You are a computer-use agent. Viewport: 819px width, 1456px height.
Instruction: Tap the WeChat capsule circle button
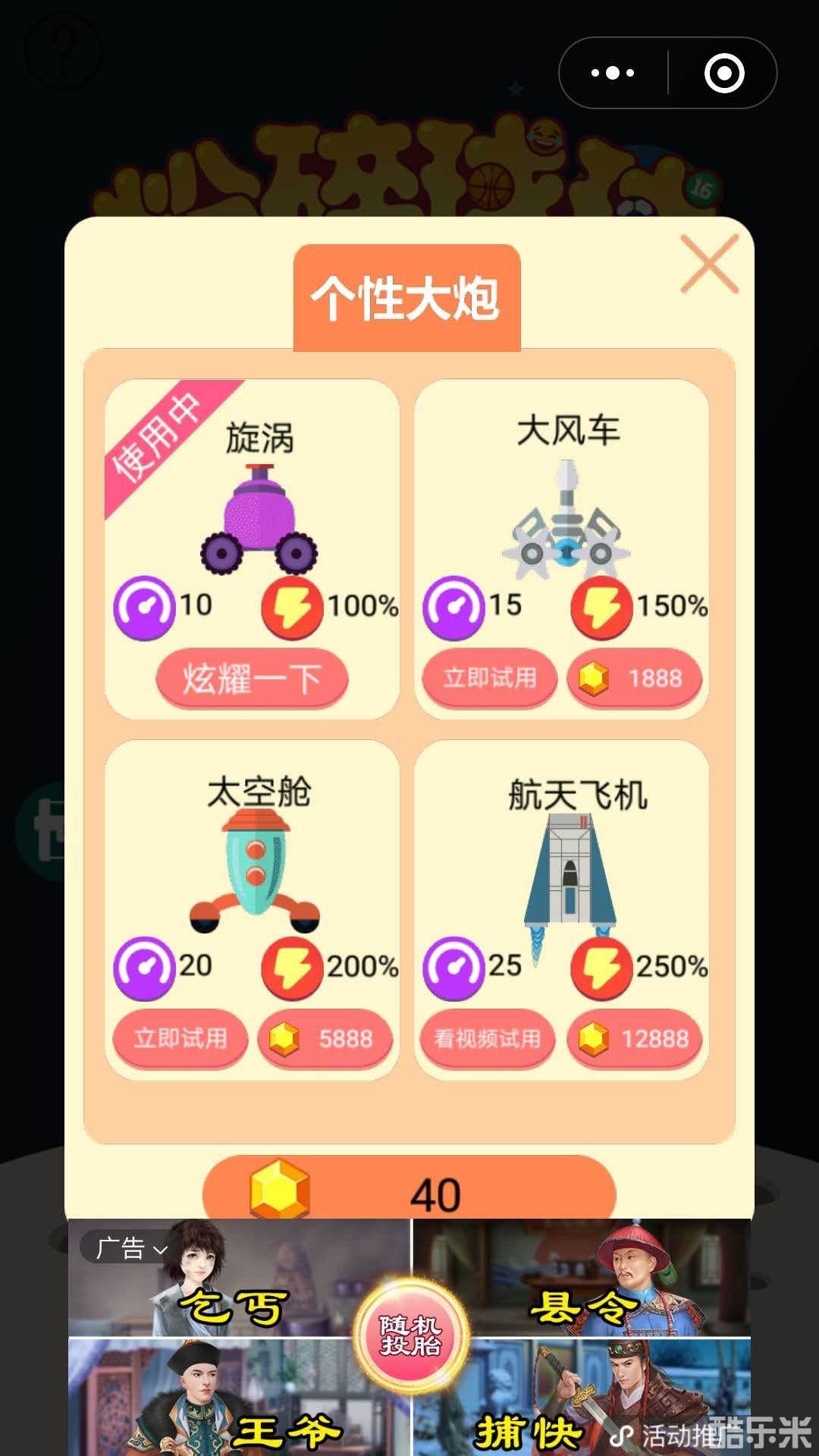726,73
